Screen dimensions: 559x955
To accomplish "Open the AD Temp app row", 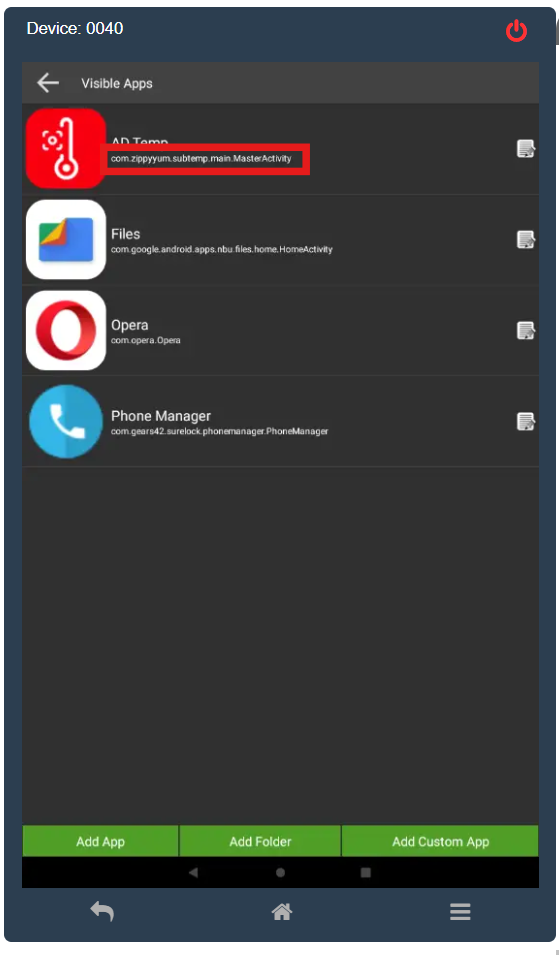I will [280, 149].
